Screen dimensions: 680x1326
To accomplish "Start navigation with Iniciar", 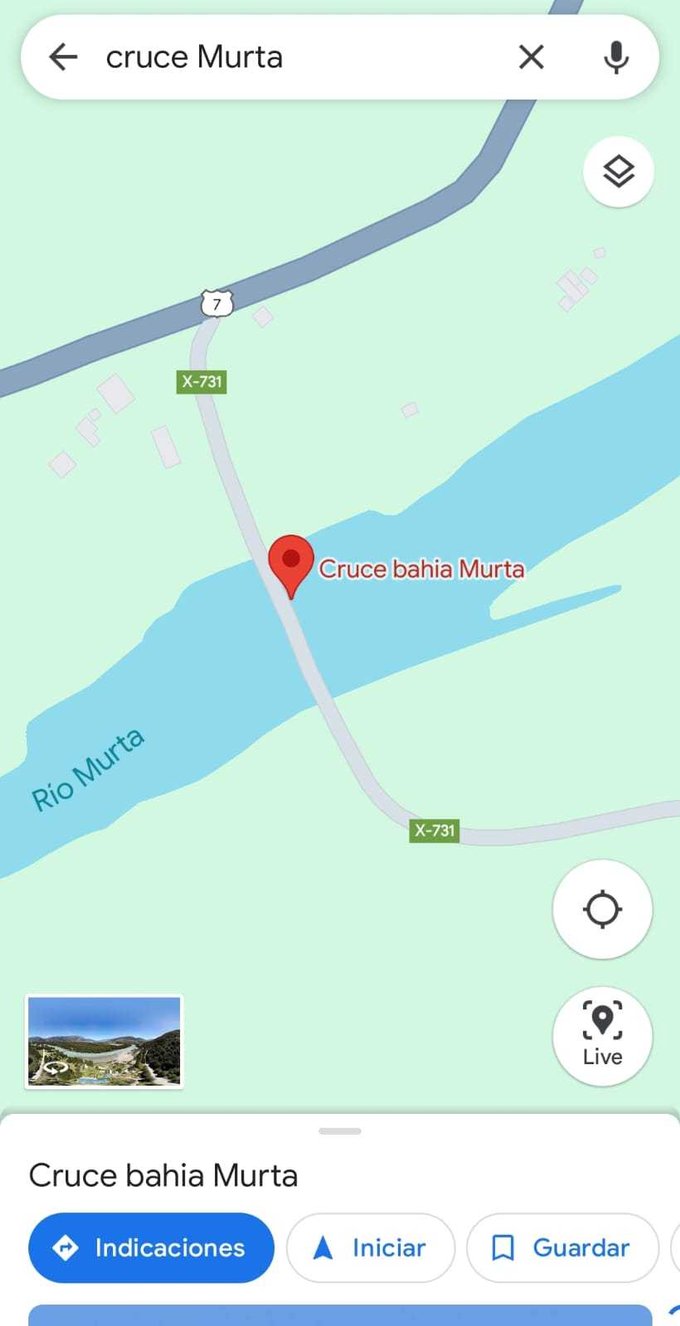I will click(370, 1248).
